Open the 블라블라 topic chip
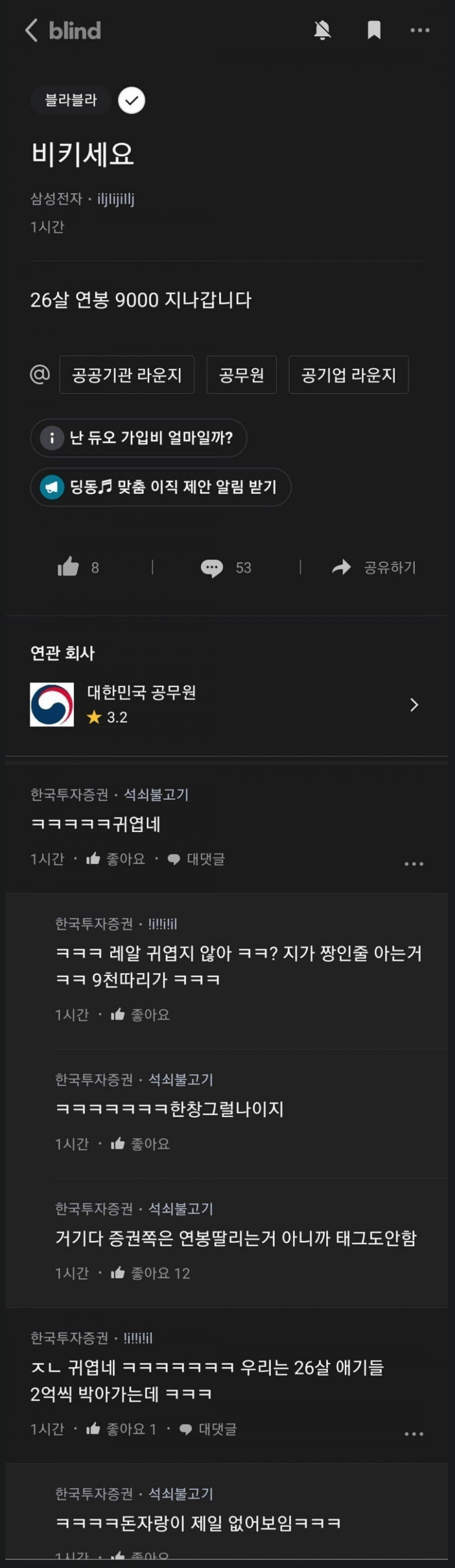This screenshot has width=455, height=1568. (x=71, y=100)
